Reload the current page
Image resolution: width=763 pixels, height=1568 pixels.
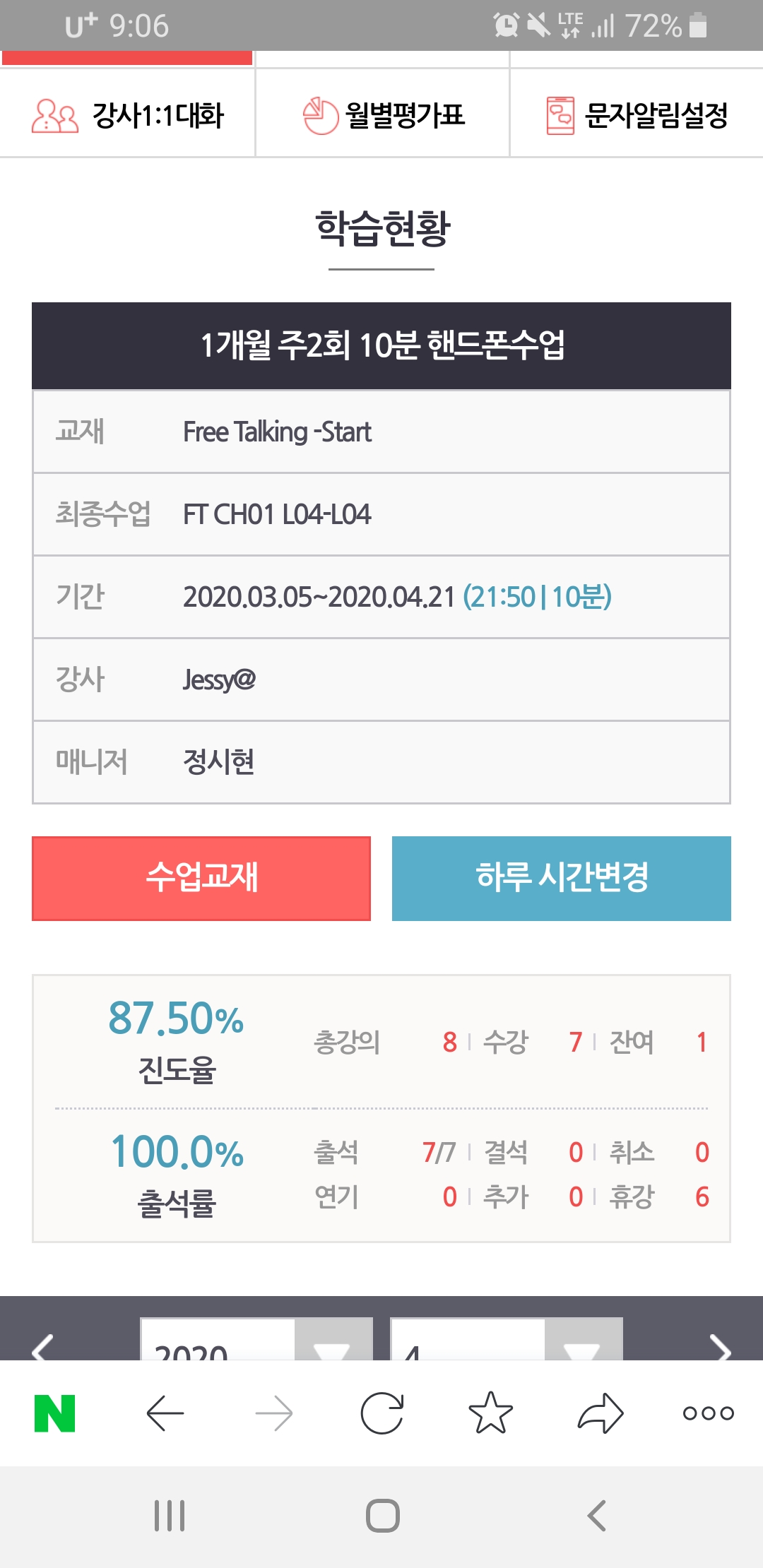point(382,1413)
